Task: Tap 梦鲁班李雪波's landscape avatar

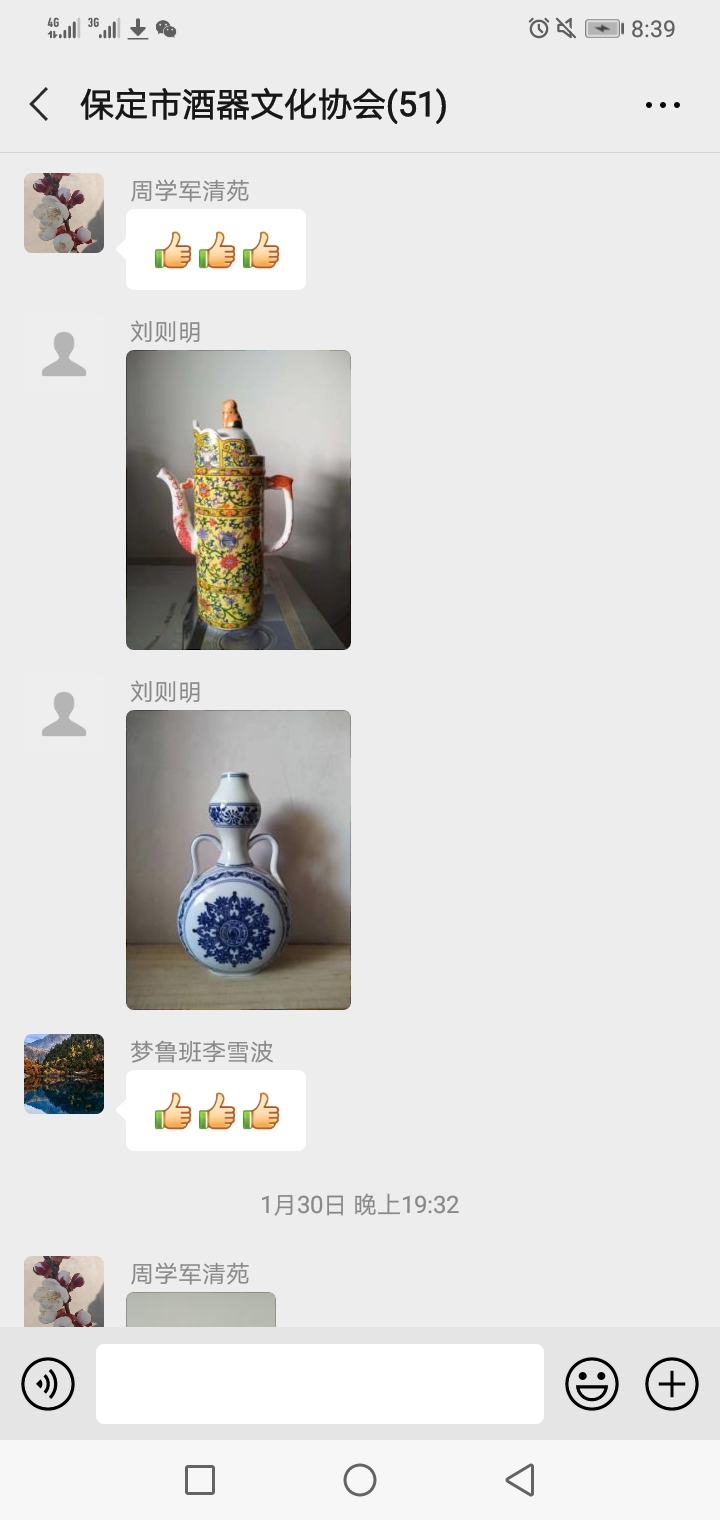Action: pos(64,1074)
